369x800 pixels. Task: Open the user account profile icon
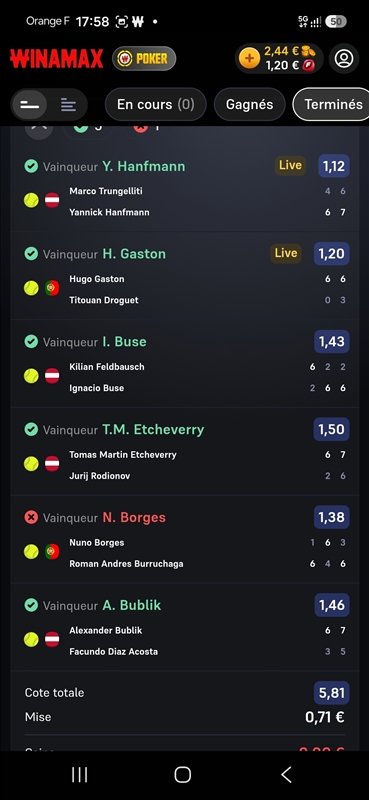pos(344,59)
